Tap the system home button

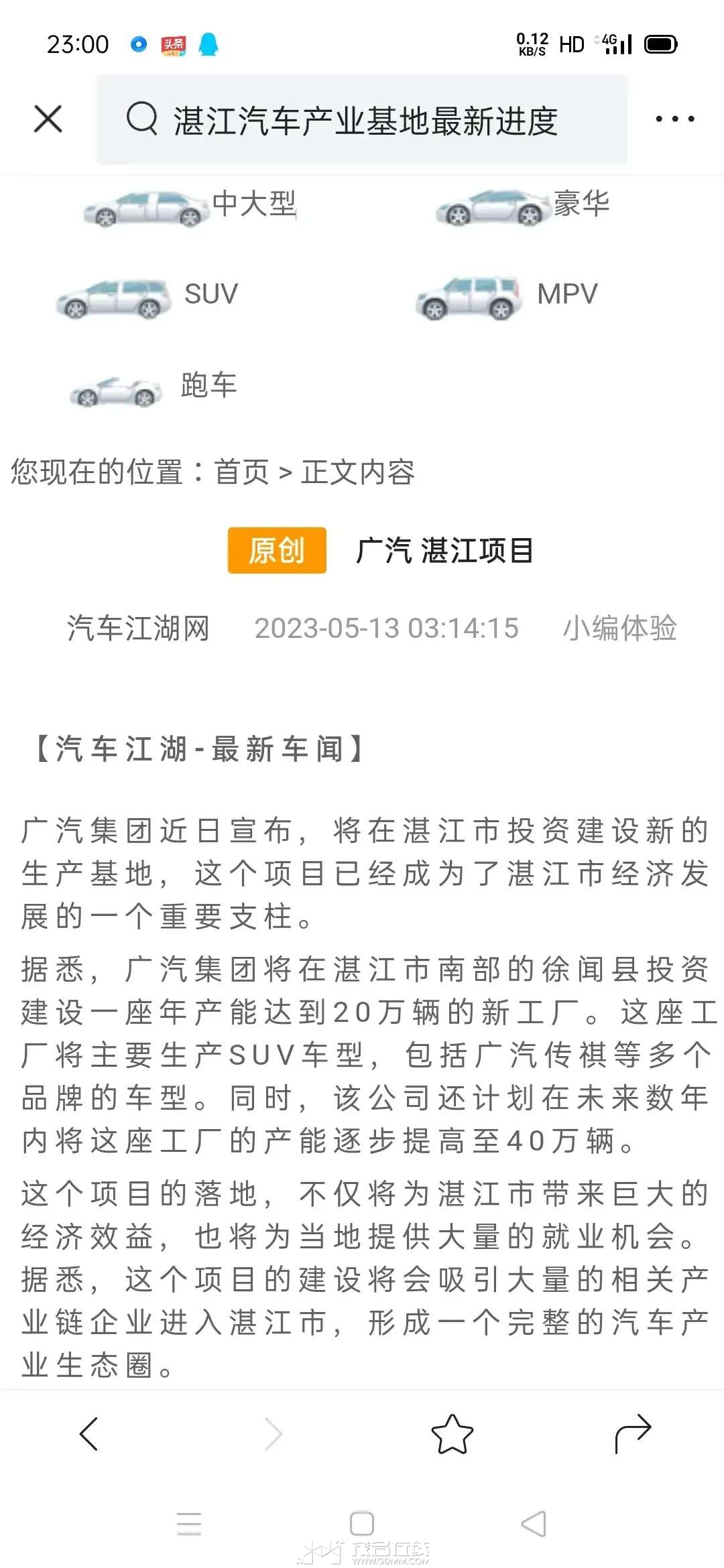point(362,1523)
